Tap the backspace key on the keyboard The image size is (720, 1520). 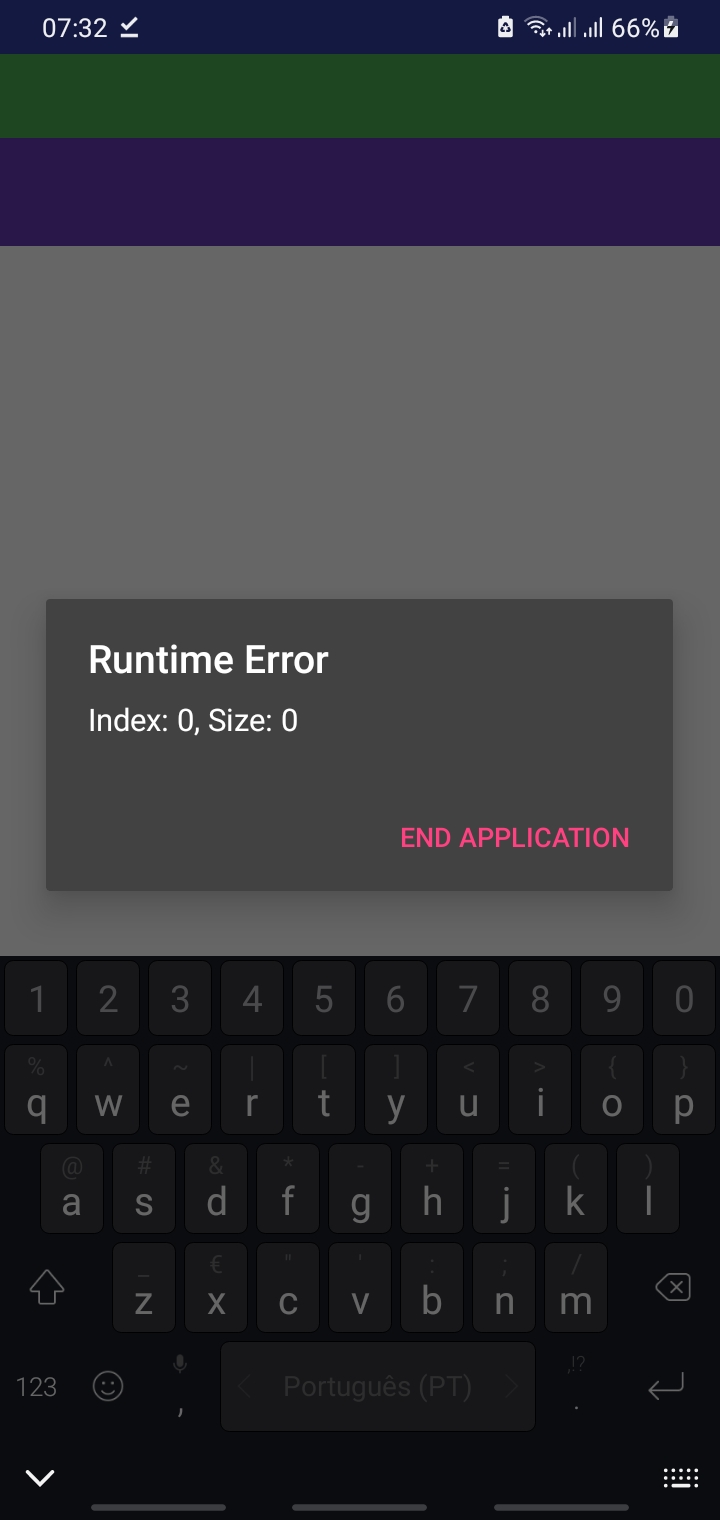[x=672, y=1288]
